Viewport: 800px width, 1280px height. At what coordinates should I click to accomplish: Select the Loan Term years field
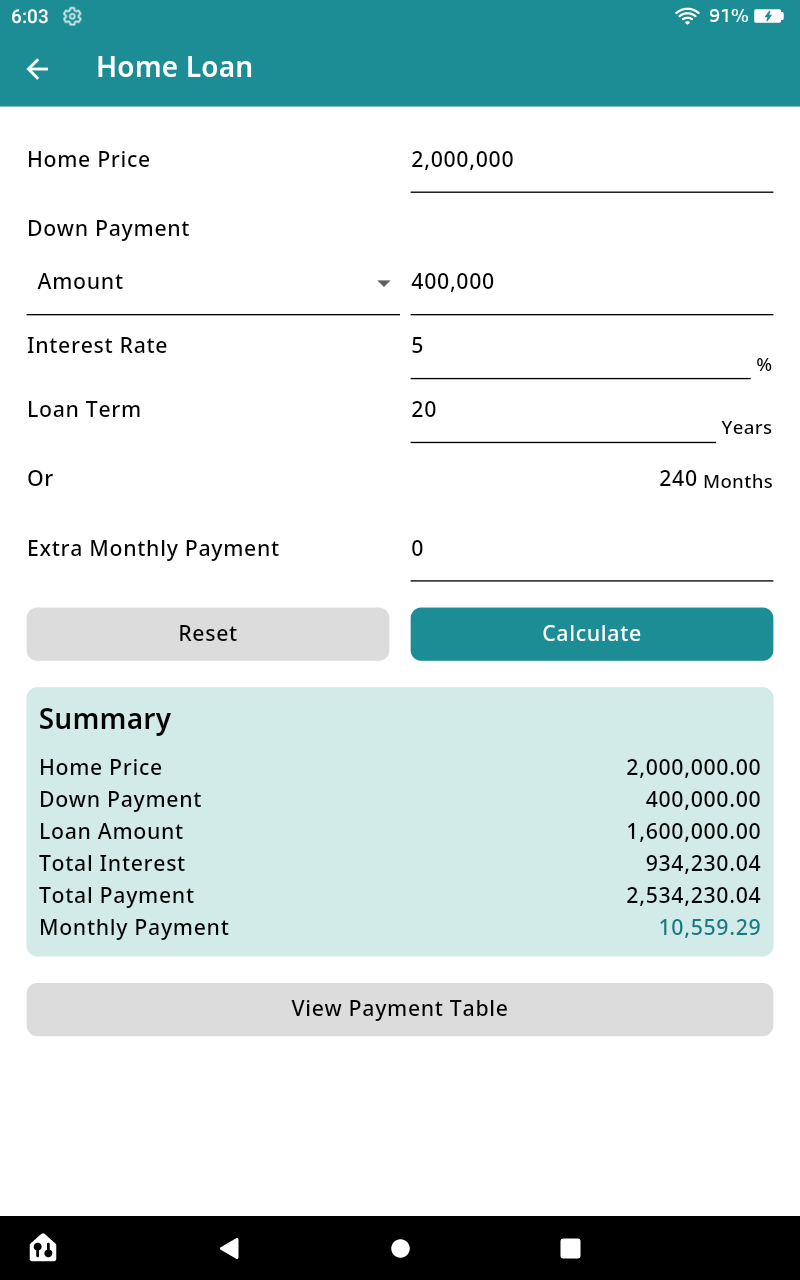[560, 410]
